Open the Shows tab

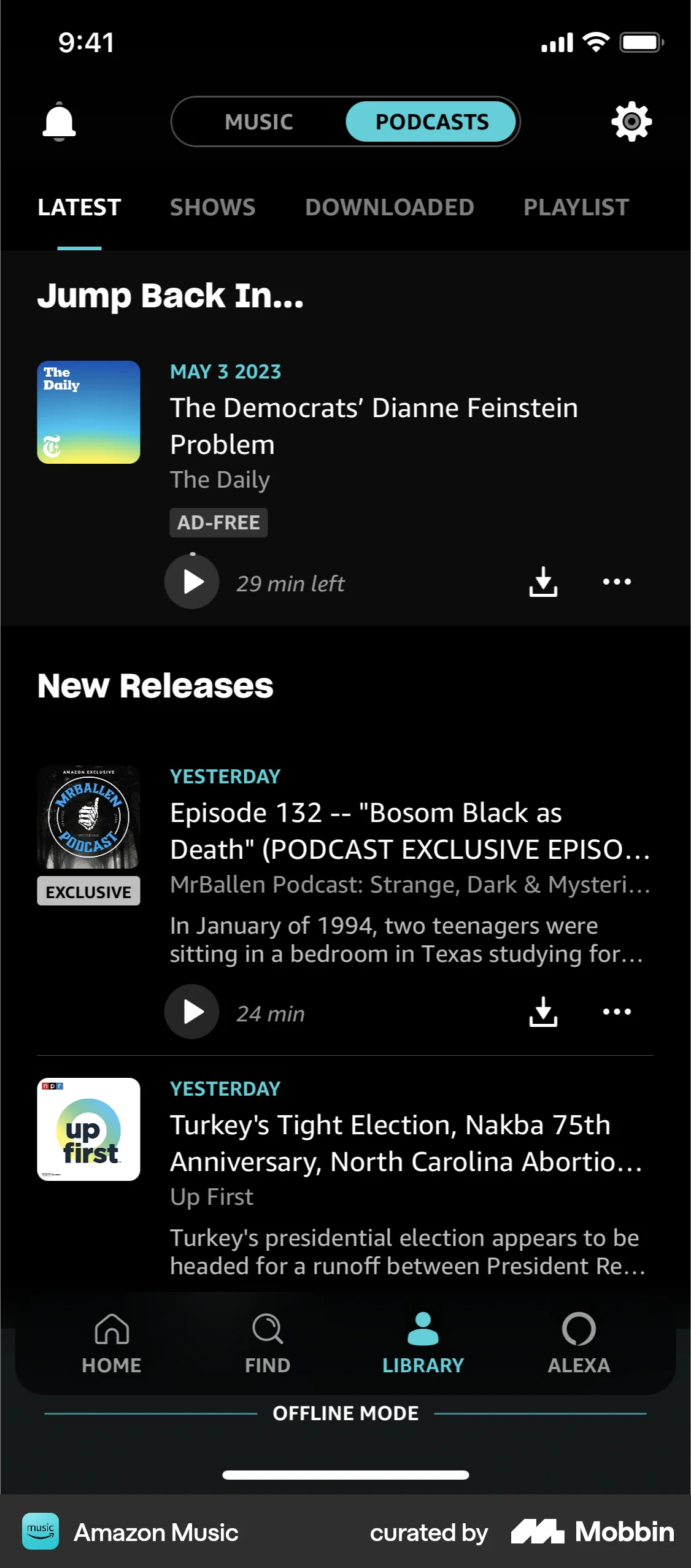pos(212,207)
